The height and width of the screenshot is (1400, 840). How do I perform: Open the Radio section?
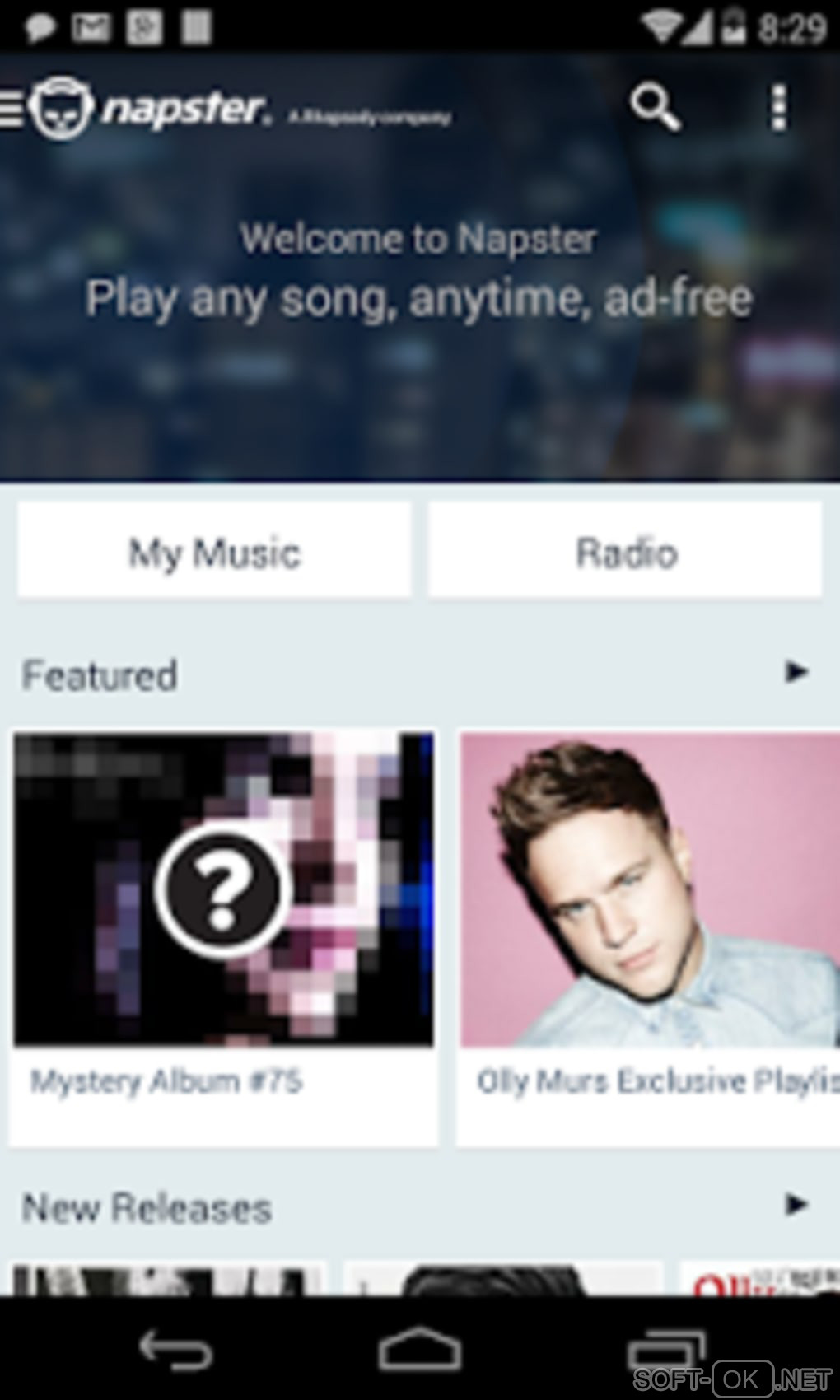(x=626, y=552)
